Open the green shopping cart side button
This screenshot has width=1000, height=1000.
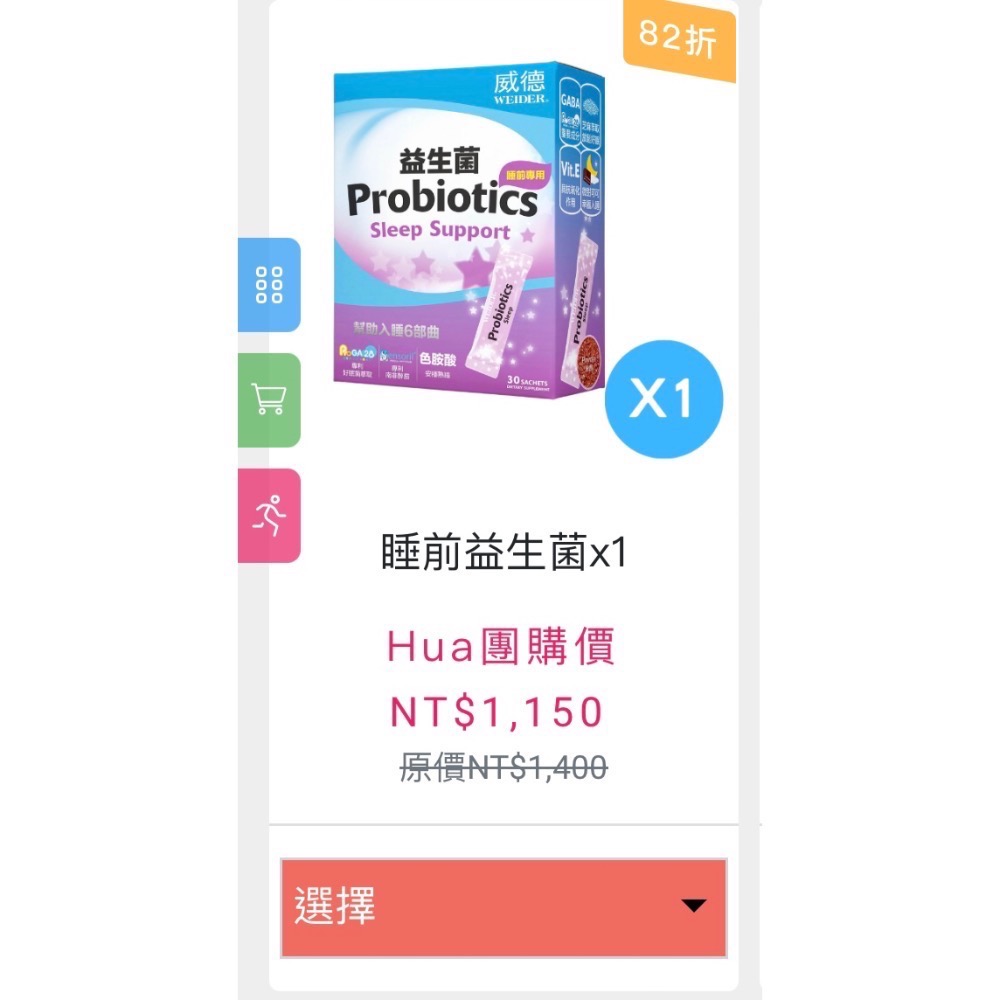pyautogui.click(x=268, y=400)
